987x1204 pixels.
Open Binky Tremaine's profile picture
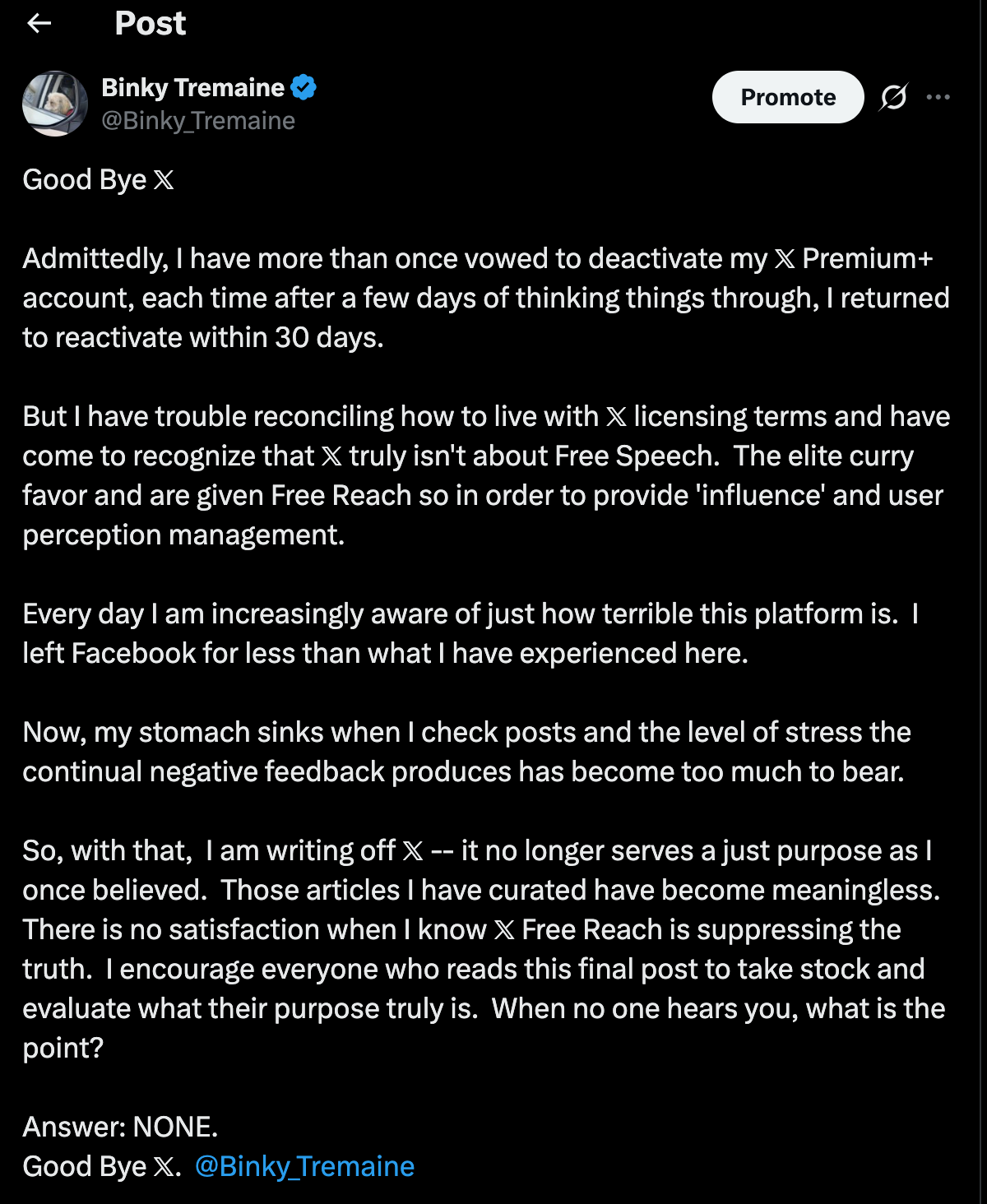[x=55, y=104]
